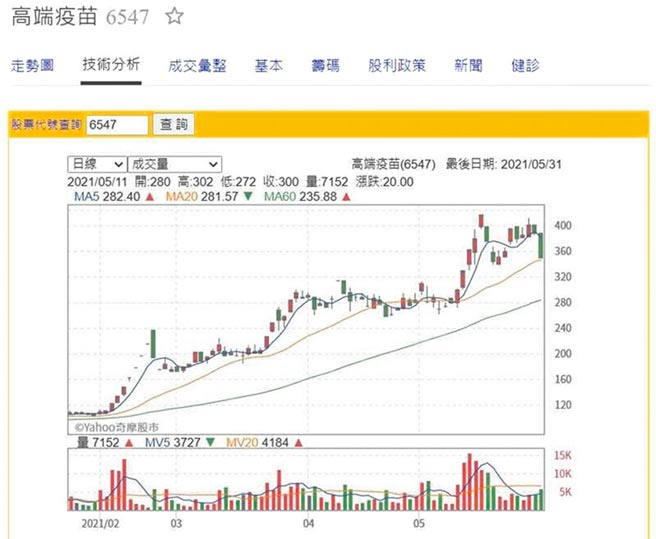Open the 成交彙整 tab
This screenshot has height=539, width=656.
[197, 65]
